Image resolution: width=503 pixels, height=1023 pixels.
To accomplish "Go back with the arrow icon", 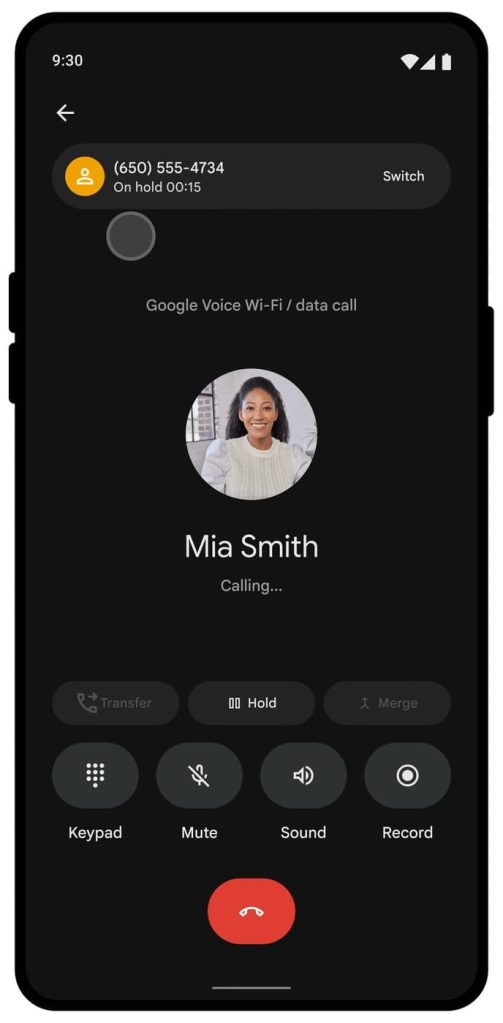I will point(65,113).
